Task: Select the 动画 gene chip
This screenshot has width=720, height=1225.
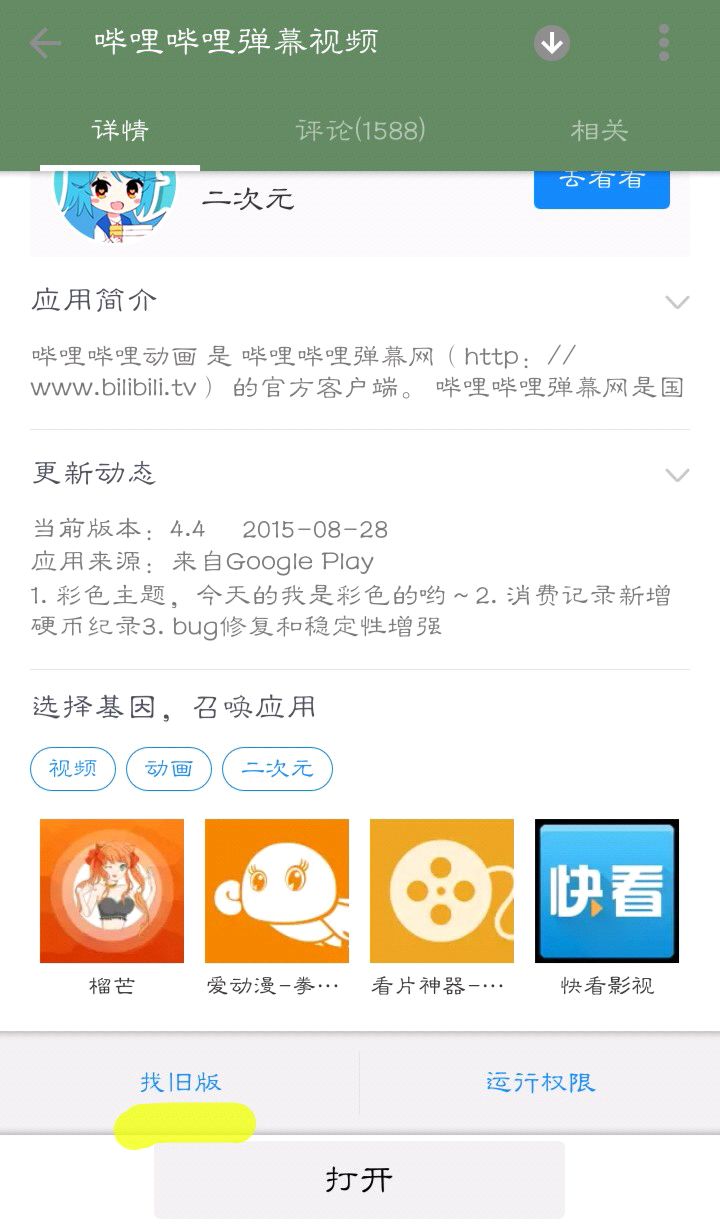Action: [169, 768]
